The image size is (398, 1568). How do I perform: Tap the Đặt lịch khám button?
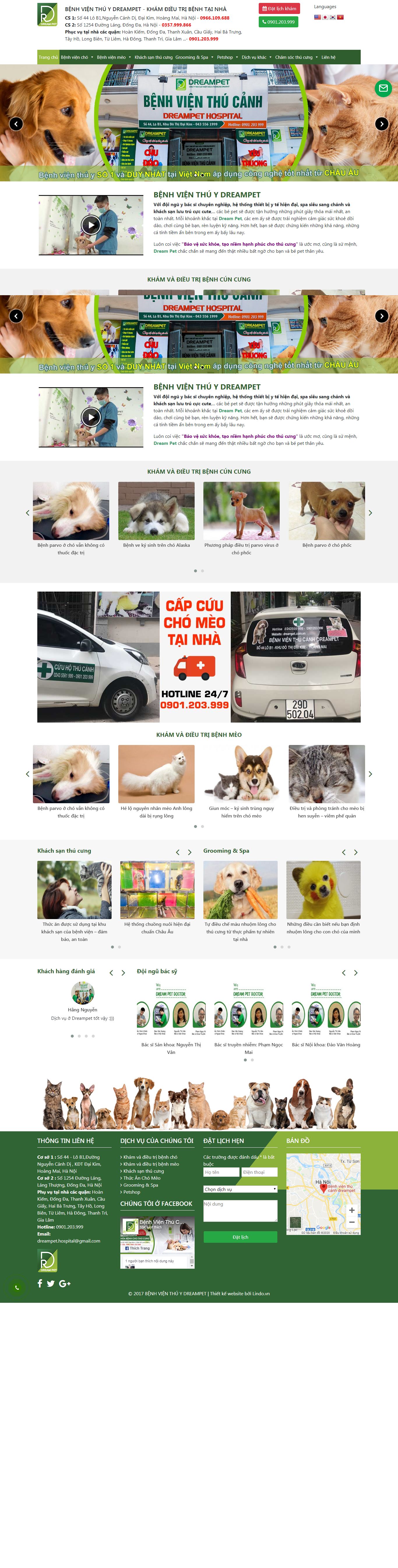click(x=279, y=8)
